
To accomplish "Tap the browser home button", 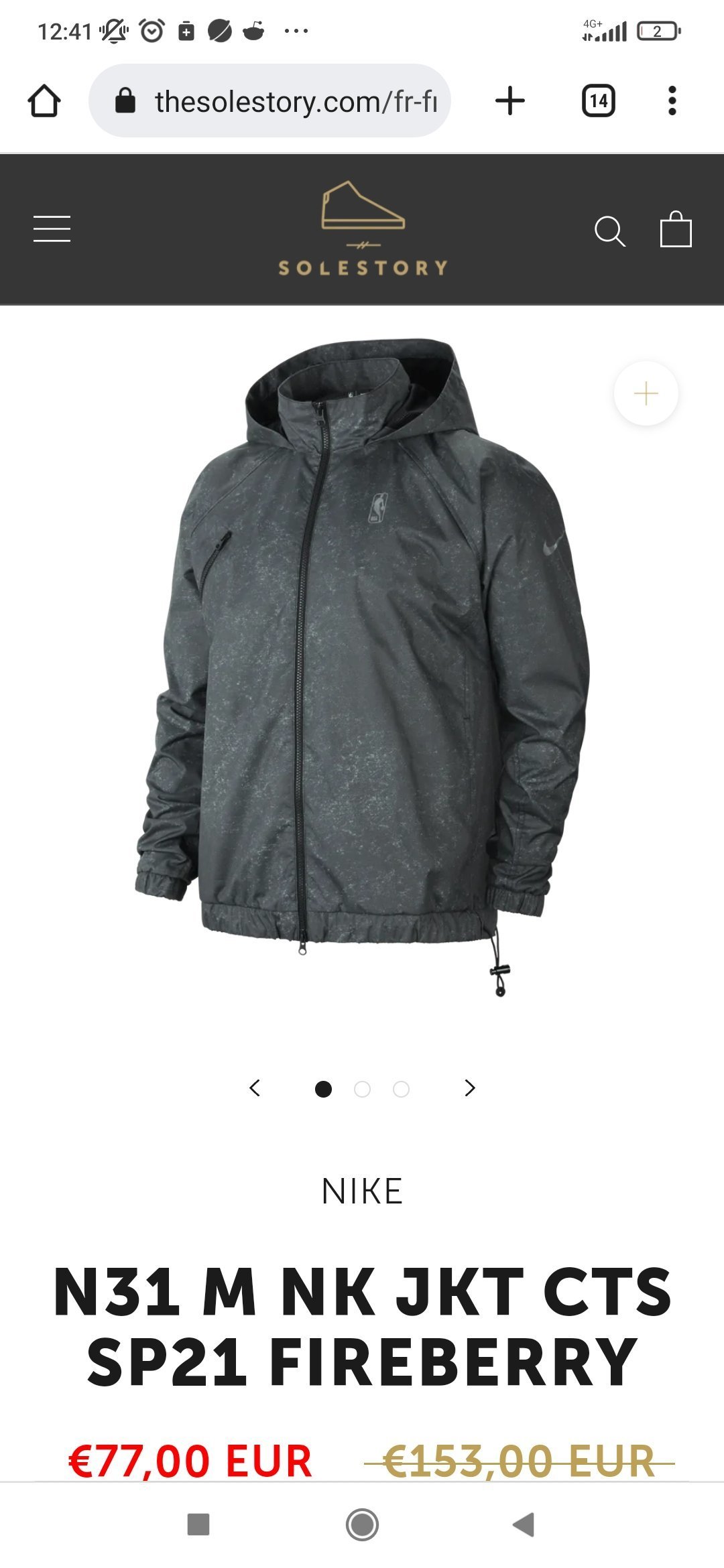I will tap(44, 101).
